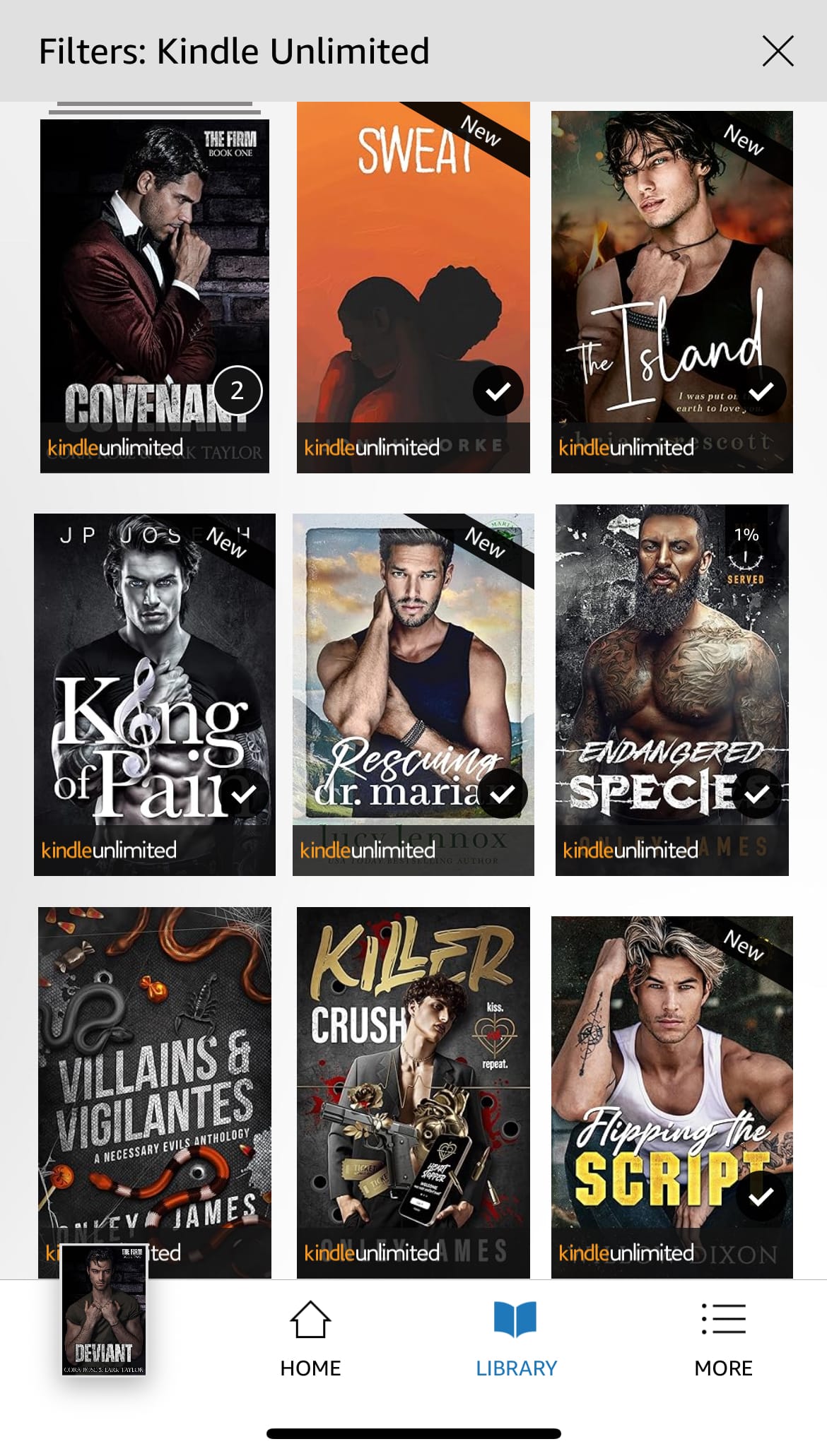Screen dimensions: 827x1456
Task: Open Killer Crush book
Action: [413, 1088]
